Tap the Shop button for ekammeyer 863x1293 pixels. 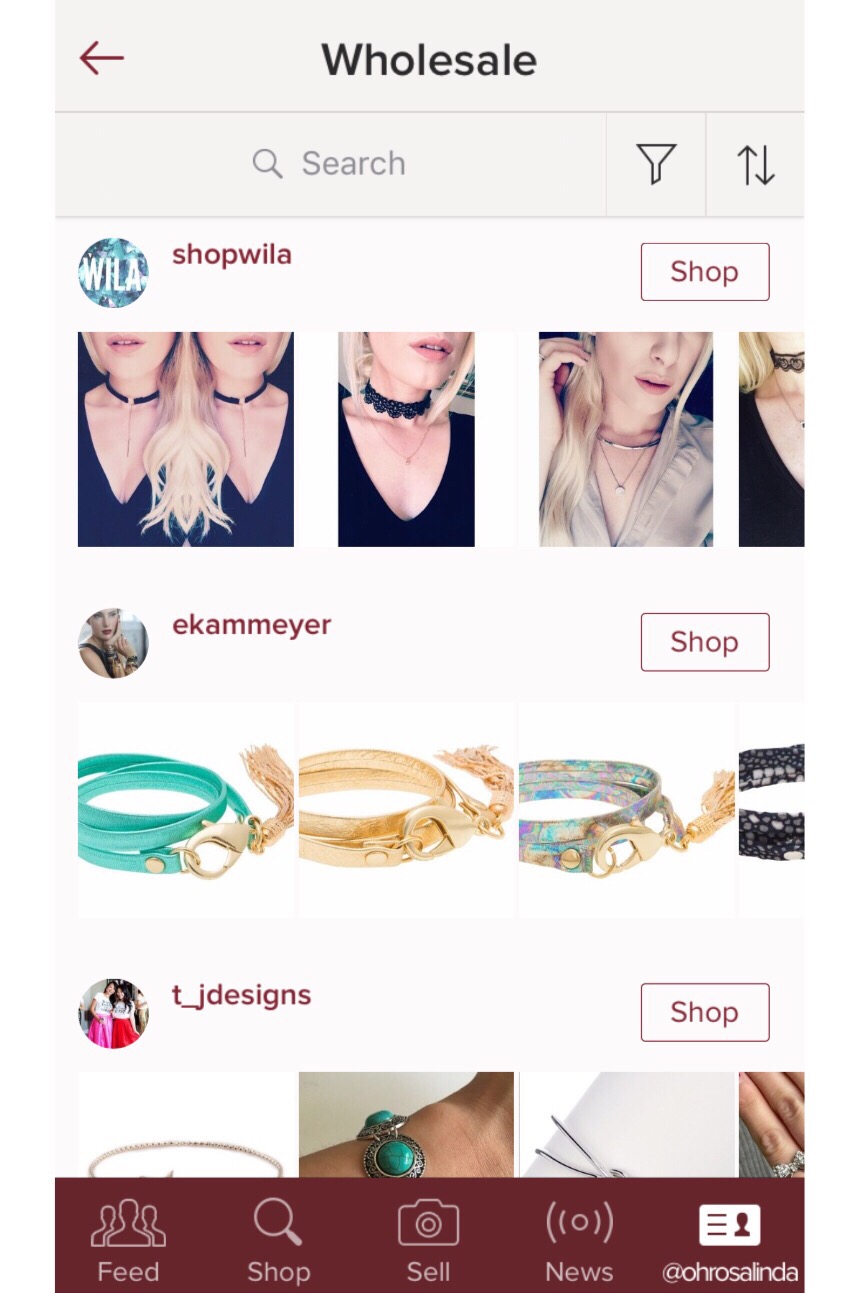coord(704,641)
